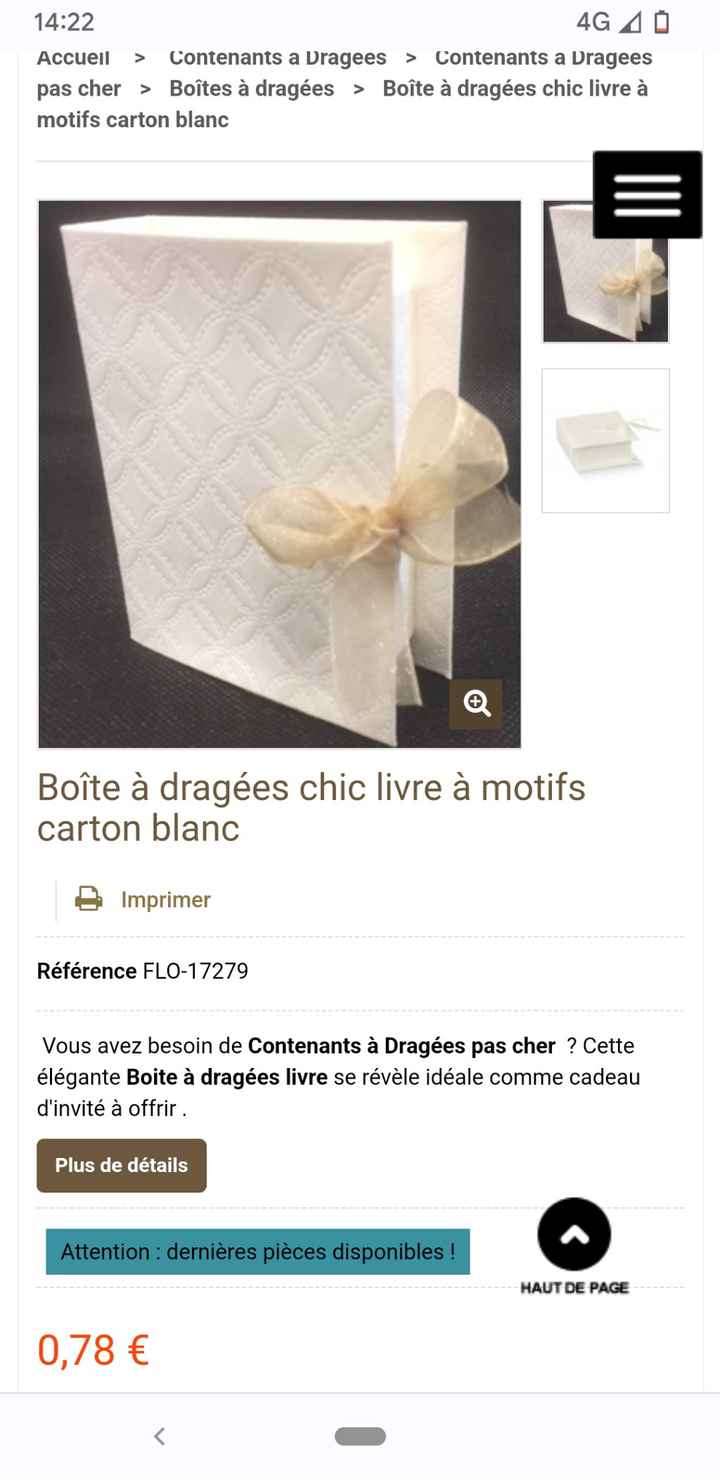This screenshot has width=720, height=1480.
Task: Click the main product image
Action: [279, 473]
